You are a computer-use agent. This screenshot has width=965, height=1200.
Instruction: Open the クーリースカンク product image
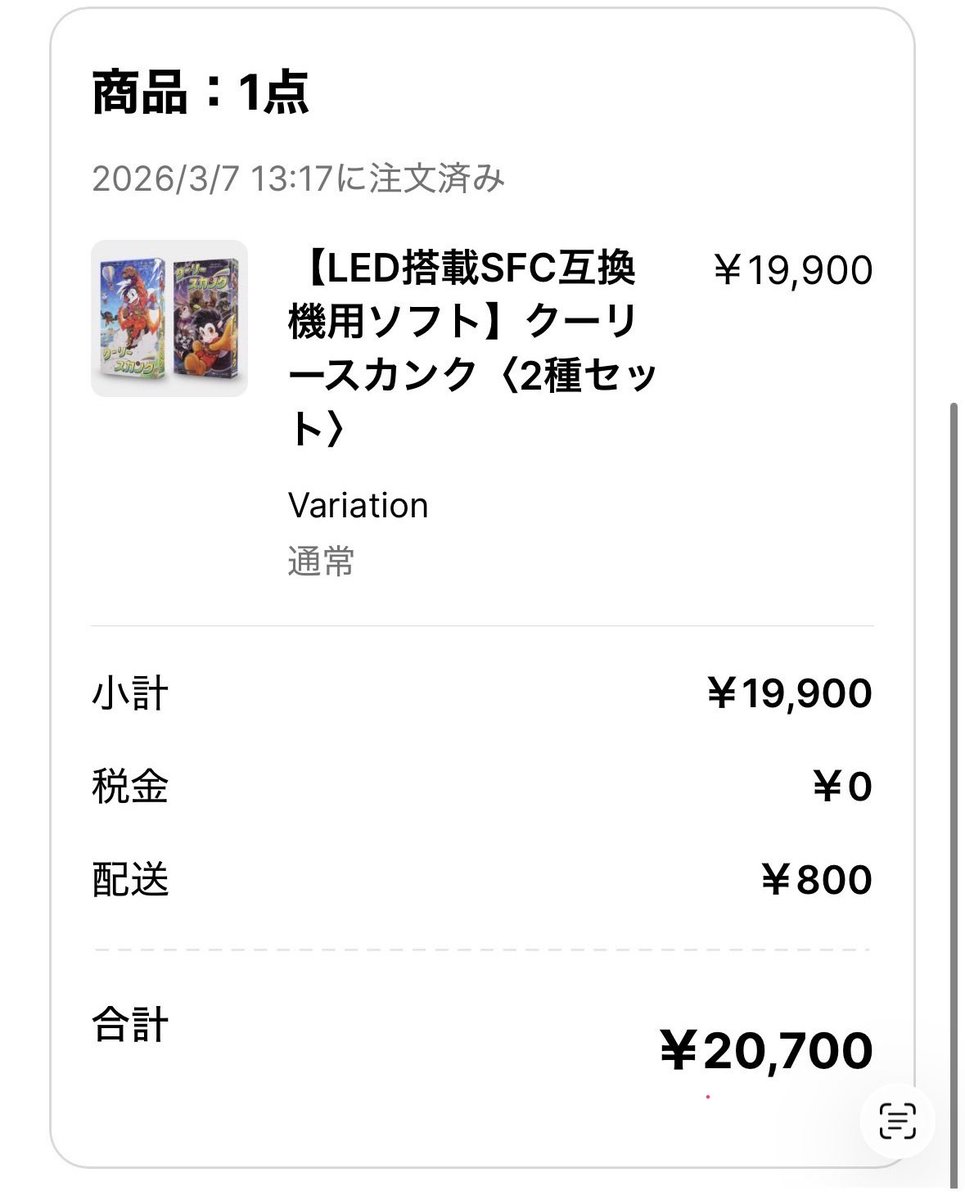click(169, 319)
